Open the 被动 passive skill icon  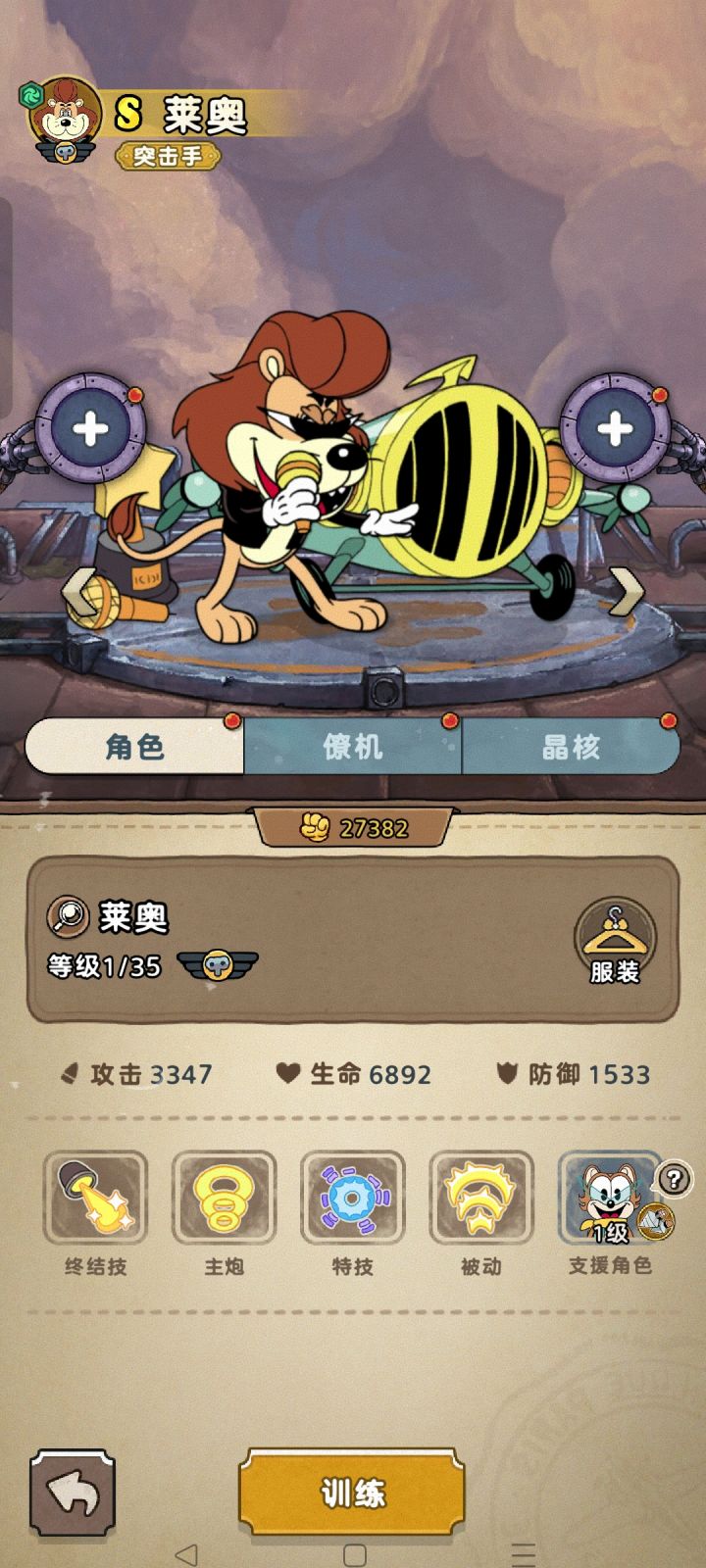tap(481, 1200)
